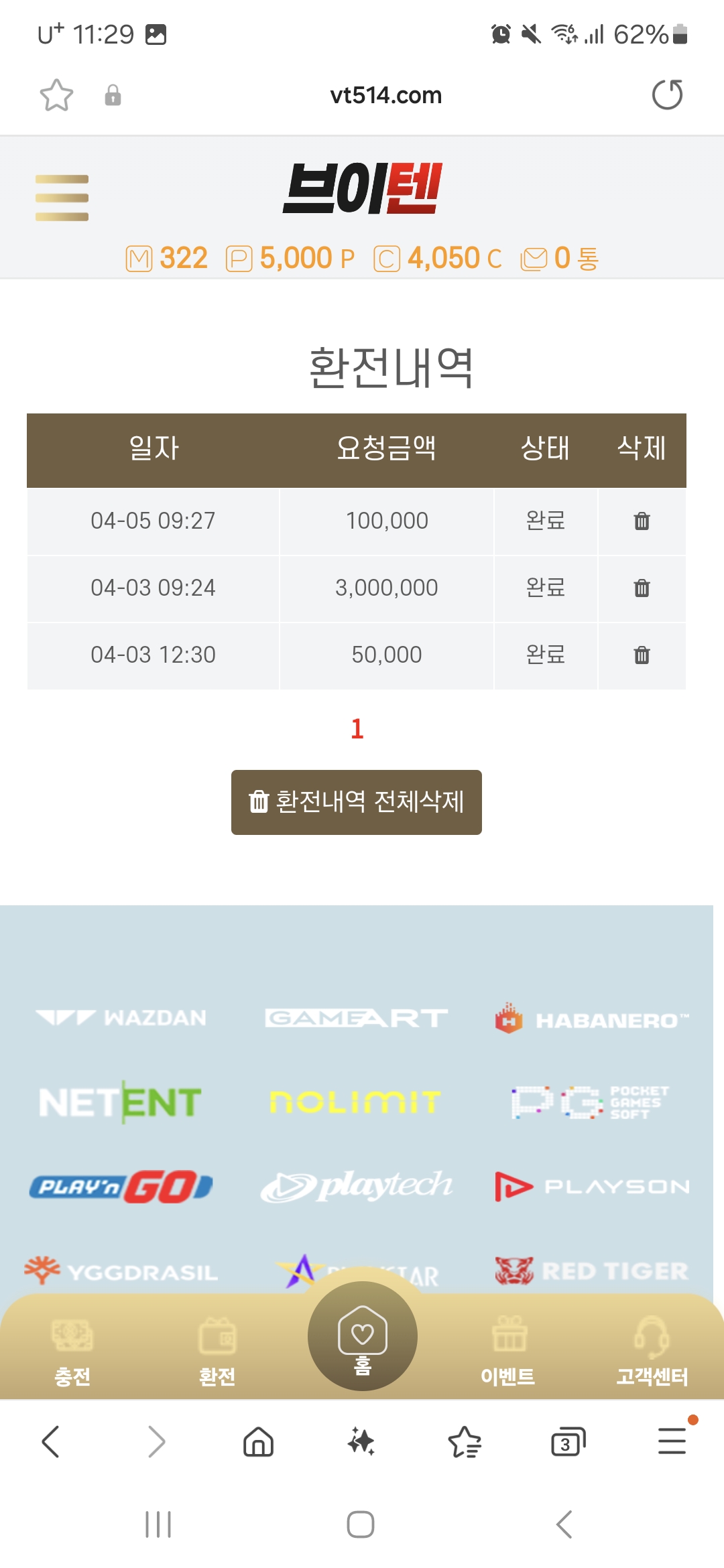Delete the 3,000,000 withdrawal record
Screen dimensions: 724x1568
(642, 588)
